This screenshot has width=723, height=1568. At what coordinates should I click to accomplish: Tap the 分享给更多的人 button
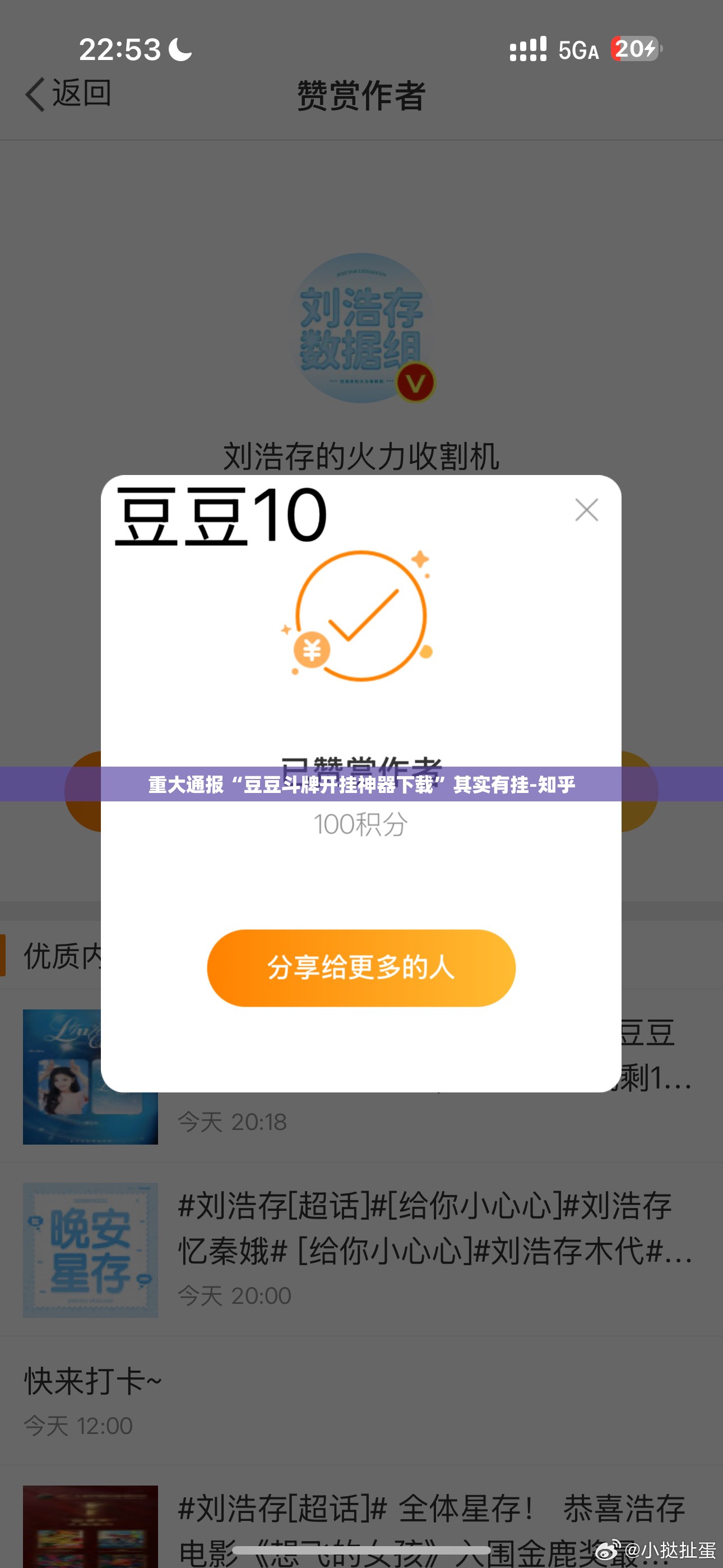361,967
